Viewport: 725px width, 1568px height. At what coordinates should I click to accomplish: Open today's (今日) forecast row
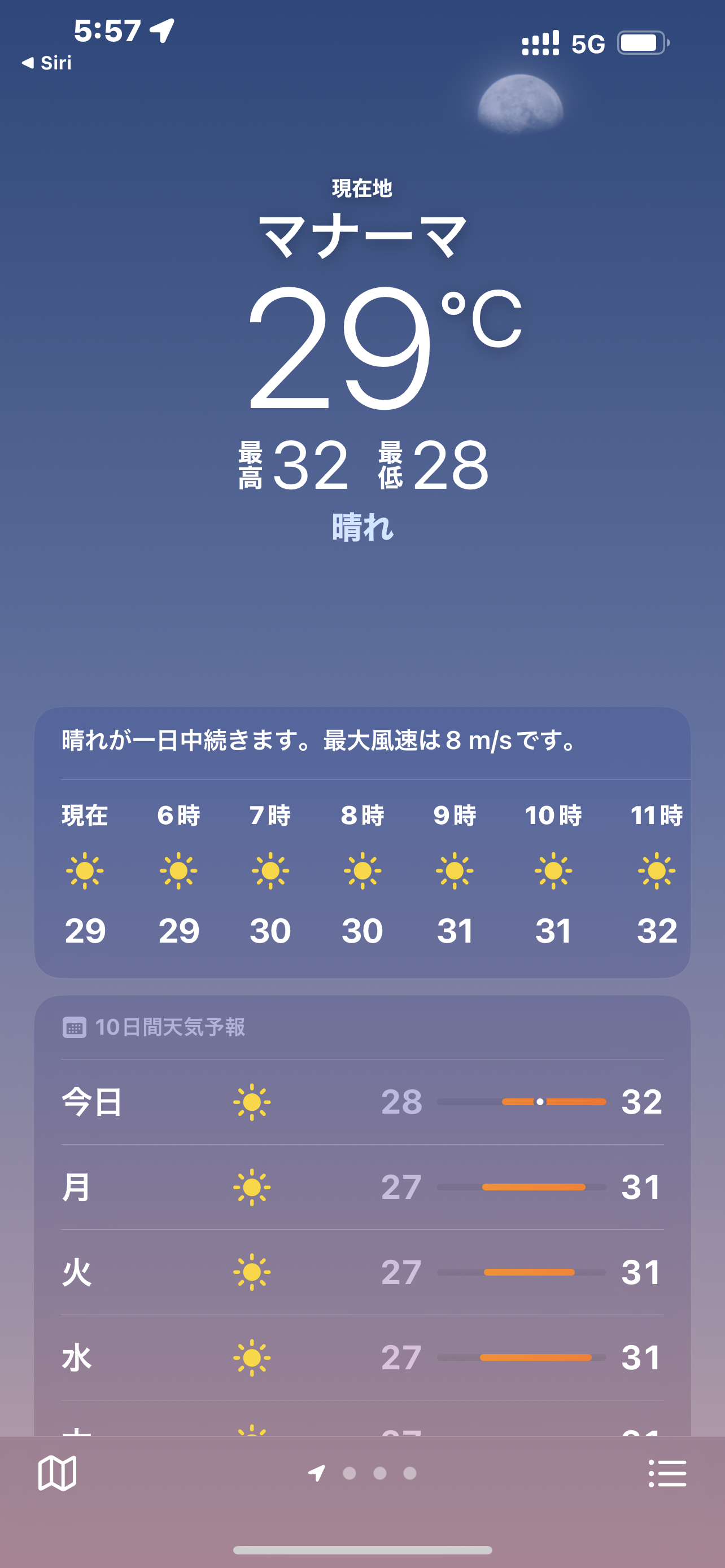[362, 1102]
